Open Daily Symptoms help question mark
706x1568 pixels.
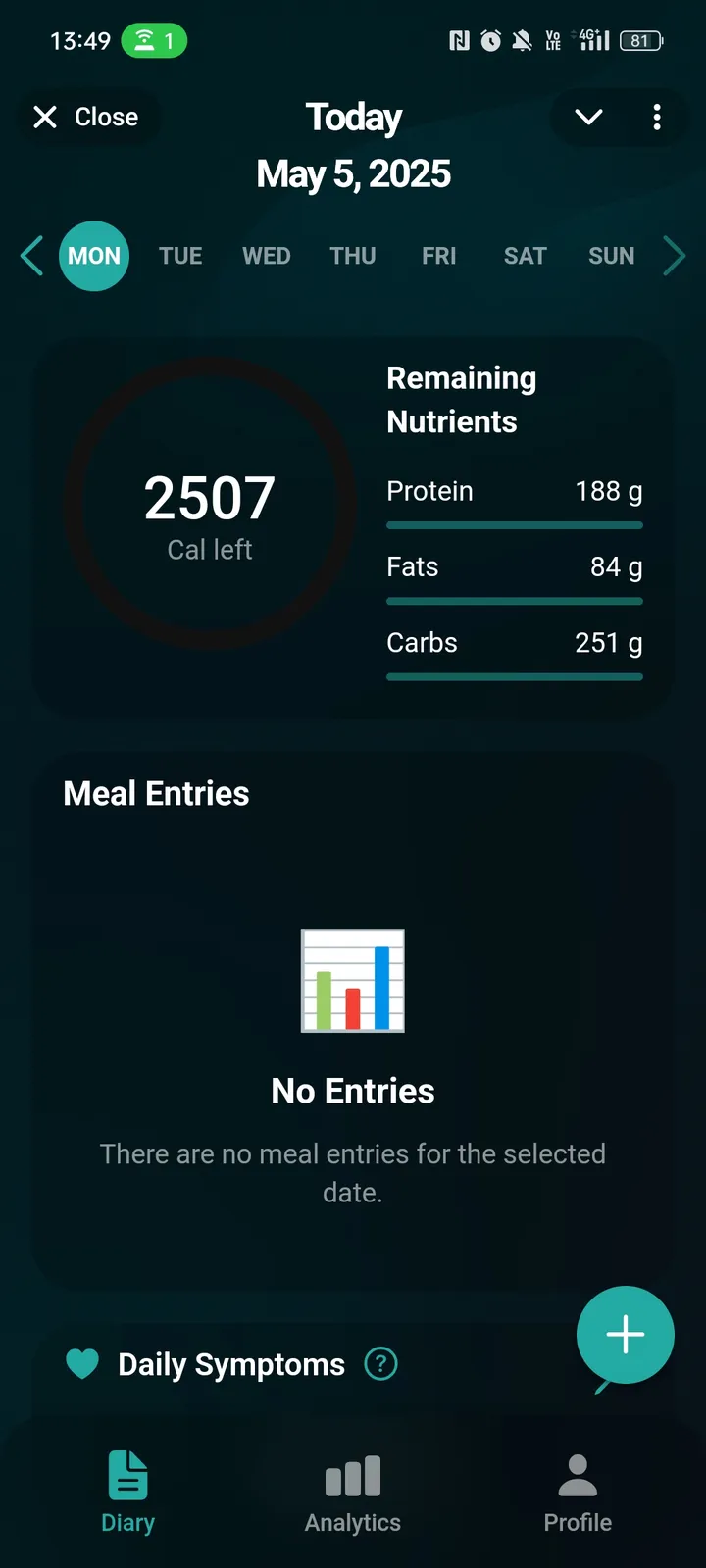pos(380,1363)
